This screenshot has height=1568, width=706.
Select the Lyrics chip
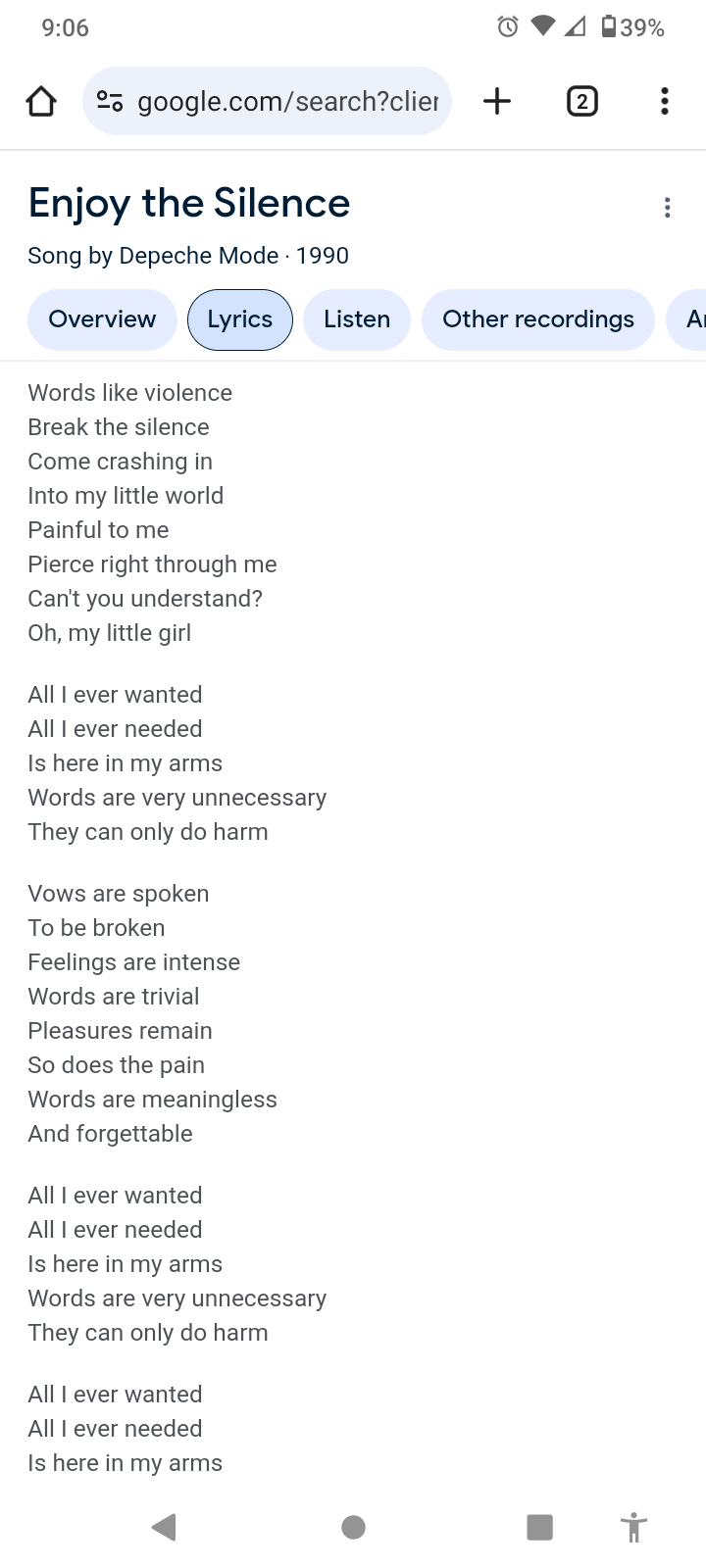239,319
